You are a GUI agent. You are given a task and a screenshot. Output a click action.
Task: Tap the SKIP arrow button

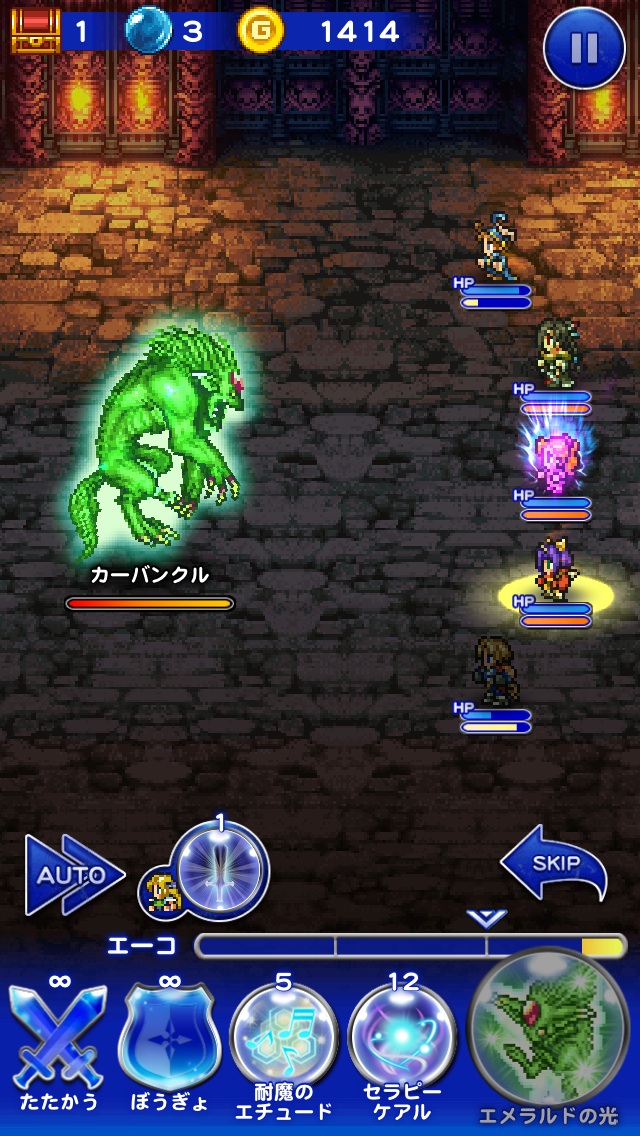tap(555, 865)
